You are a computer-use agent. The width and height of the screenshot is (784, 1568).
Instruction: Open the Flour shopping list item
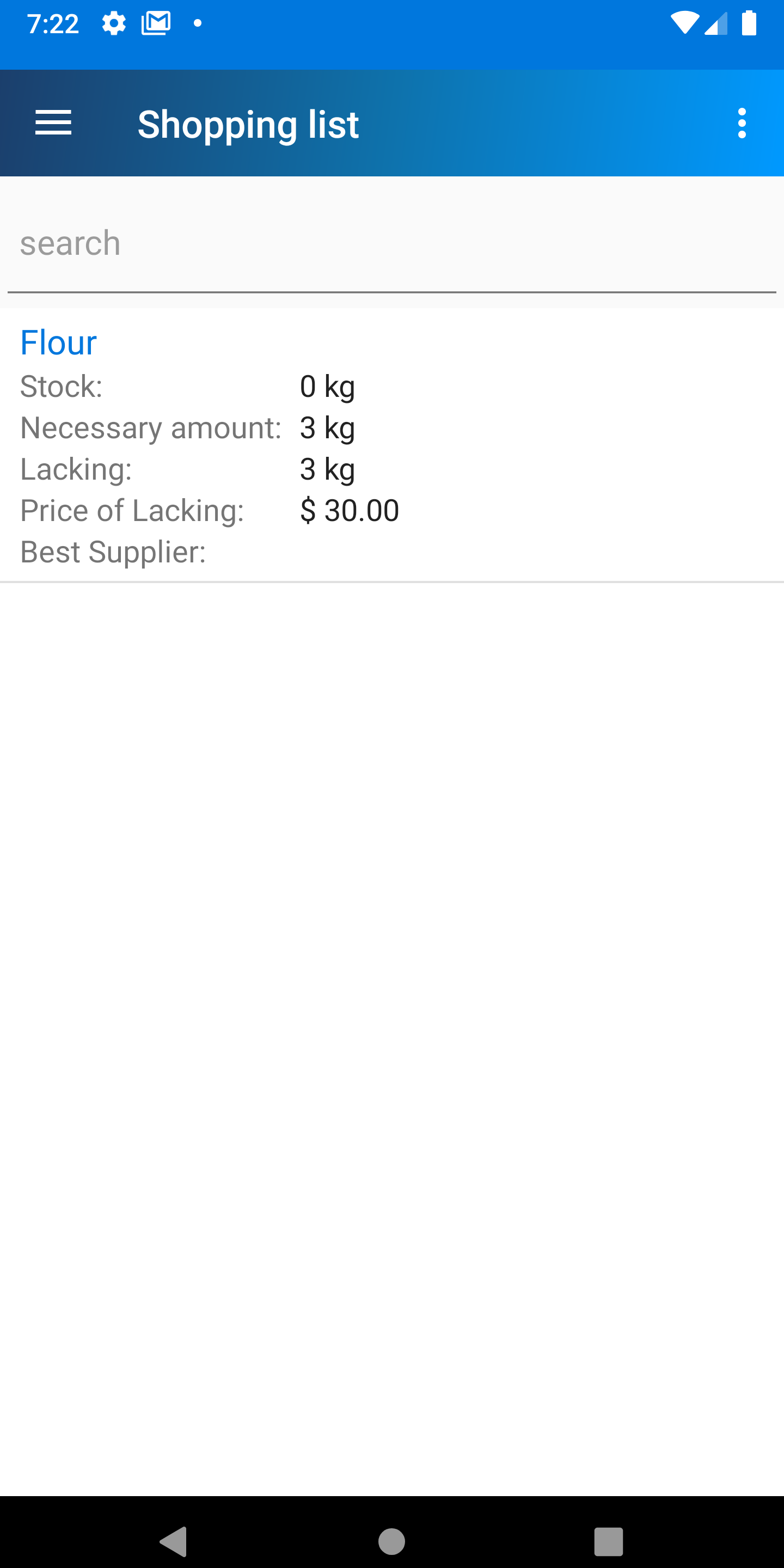pos(392,445)
